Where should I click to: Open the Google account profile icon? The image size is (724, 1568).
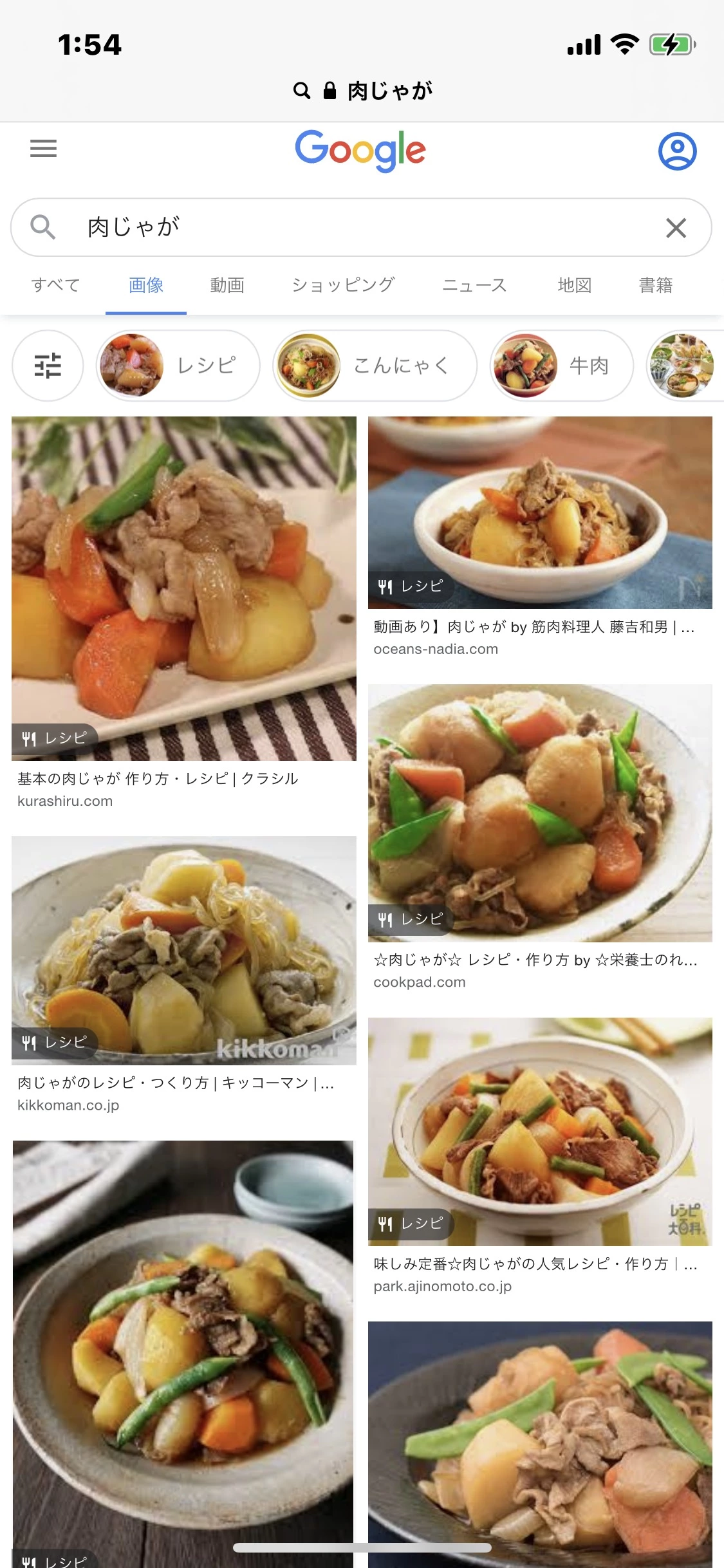(677, 151)
